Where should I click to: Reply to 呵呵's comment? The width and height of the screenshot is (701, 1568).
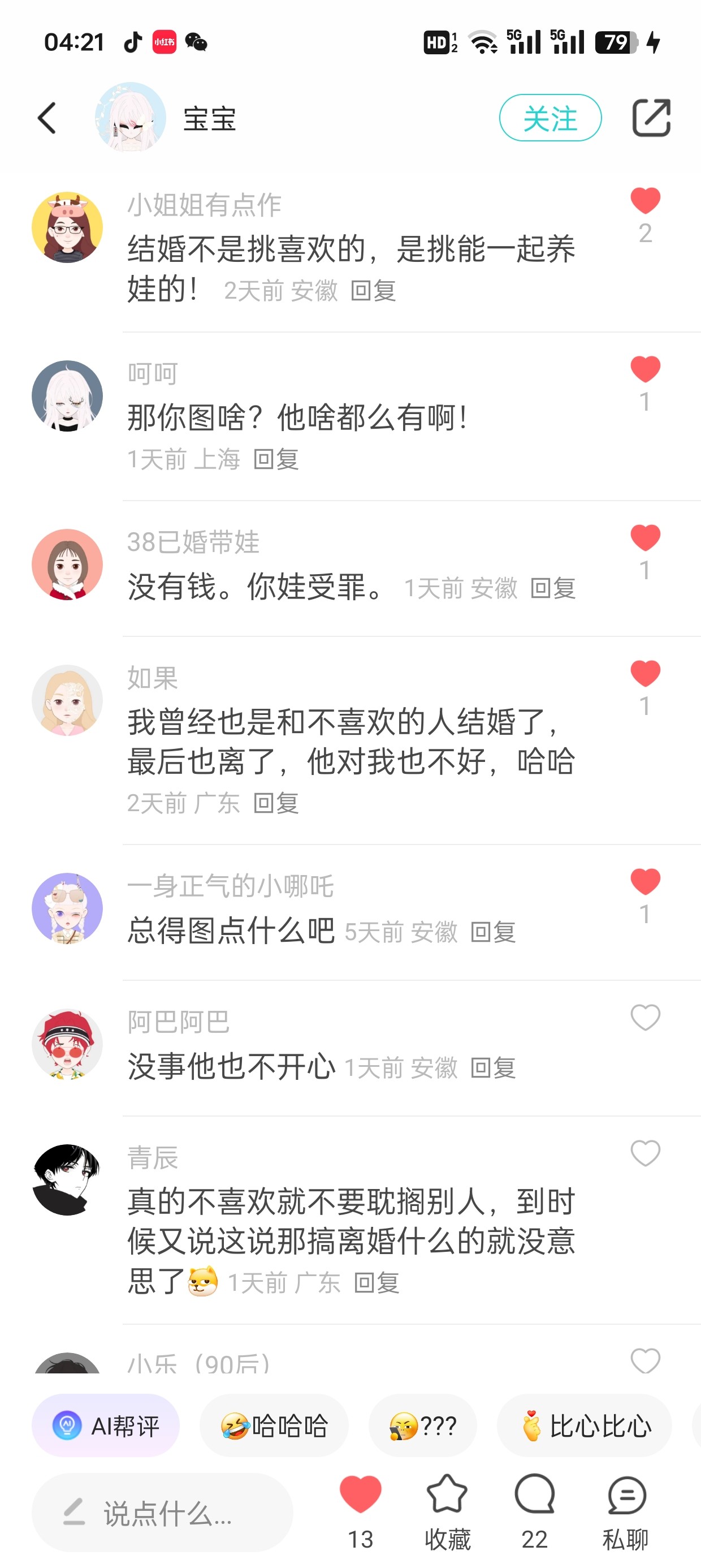[x=276, y=459]
